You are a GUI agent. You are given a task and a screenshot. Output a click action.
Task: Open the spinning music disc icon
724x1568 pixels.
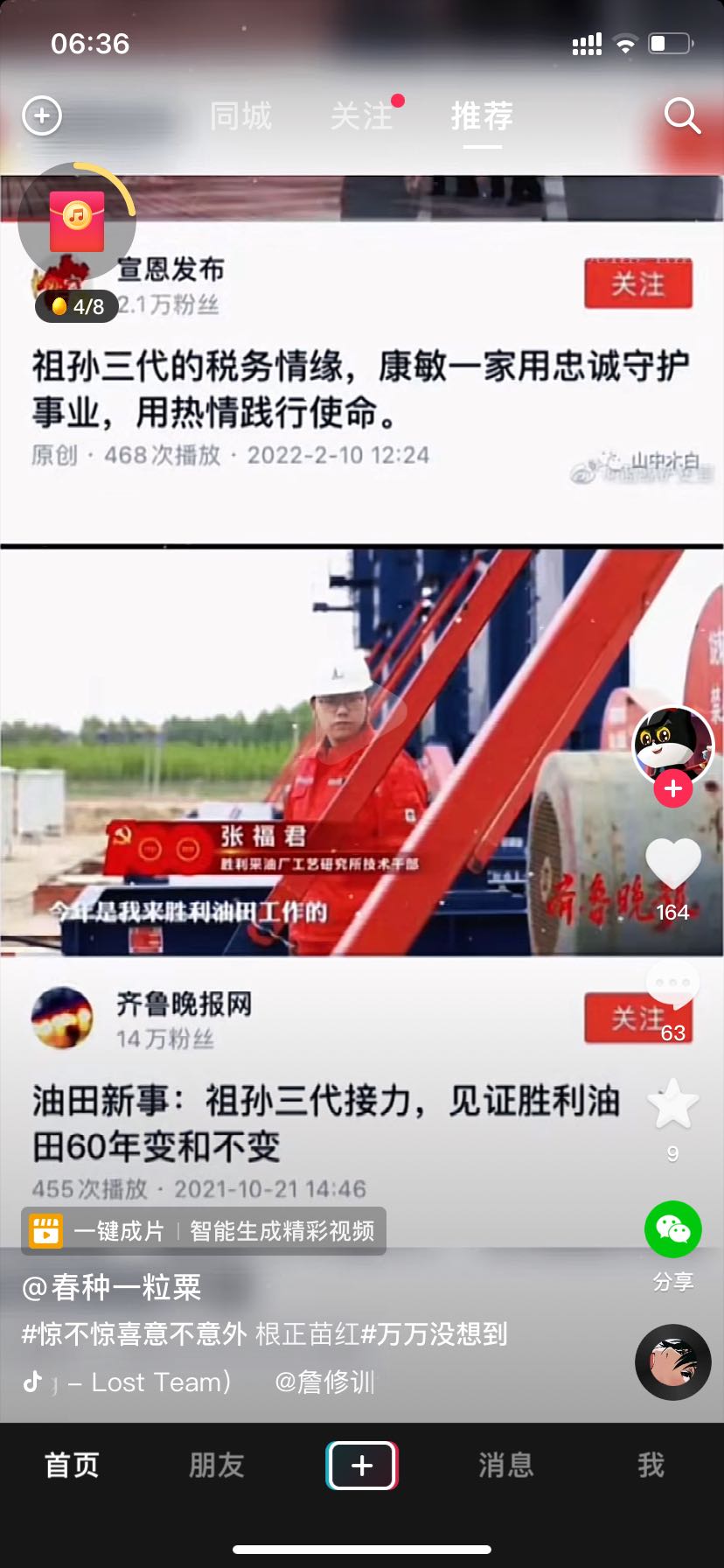(x=673, y=1362)
